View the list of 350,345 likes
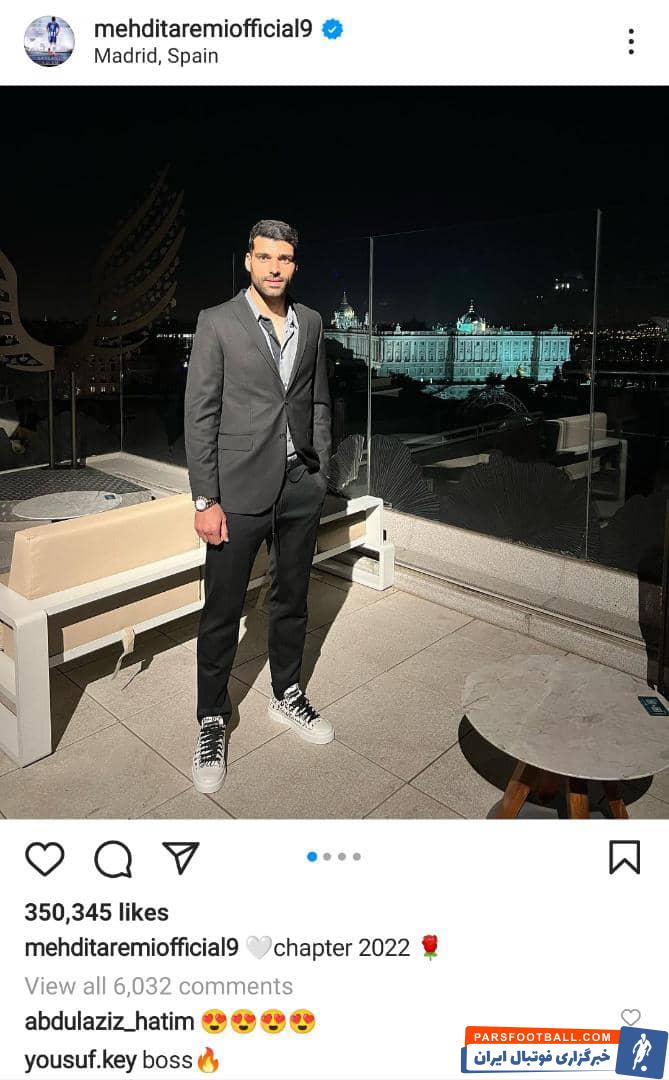Viewport: 669px width, 1080px height. coord(96,912)
